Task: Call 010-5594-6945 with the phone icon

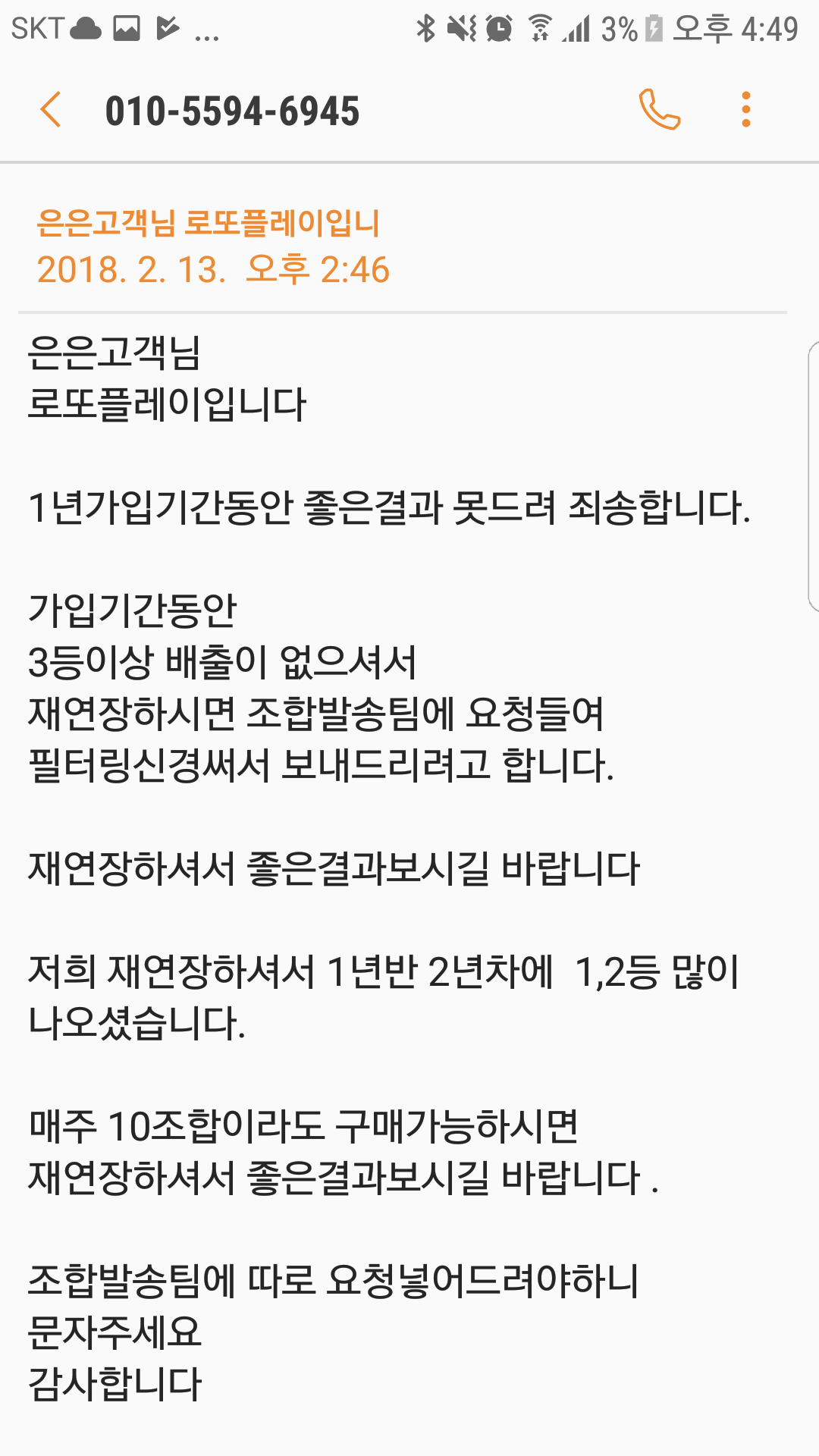Action: (x=659, y=110)
